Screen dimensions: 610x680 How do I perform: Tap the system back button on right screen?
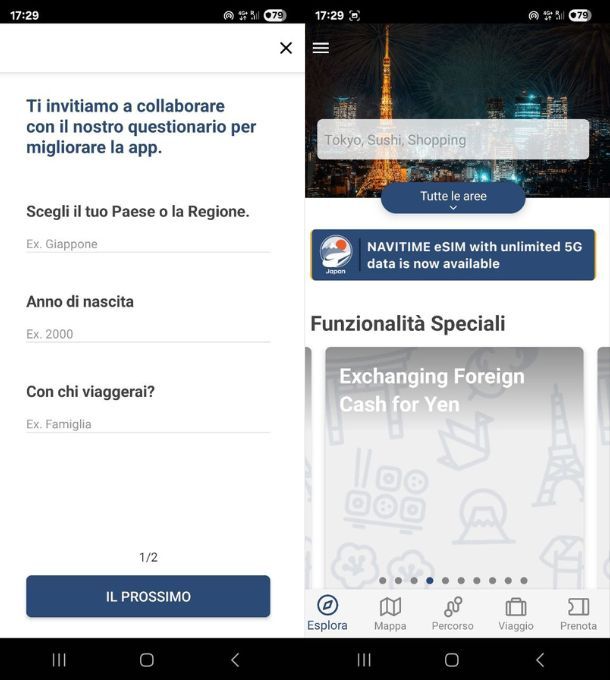[540, 660]
